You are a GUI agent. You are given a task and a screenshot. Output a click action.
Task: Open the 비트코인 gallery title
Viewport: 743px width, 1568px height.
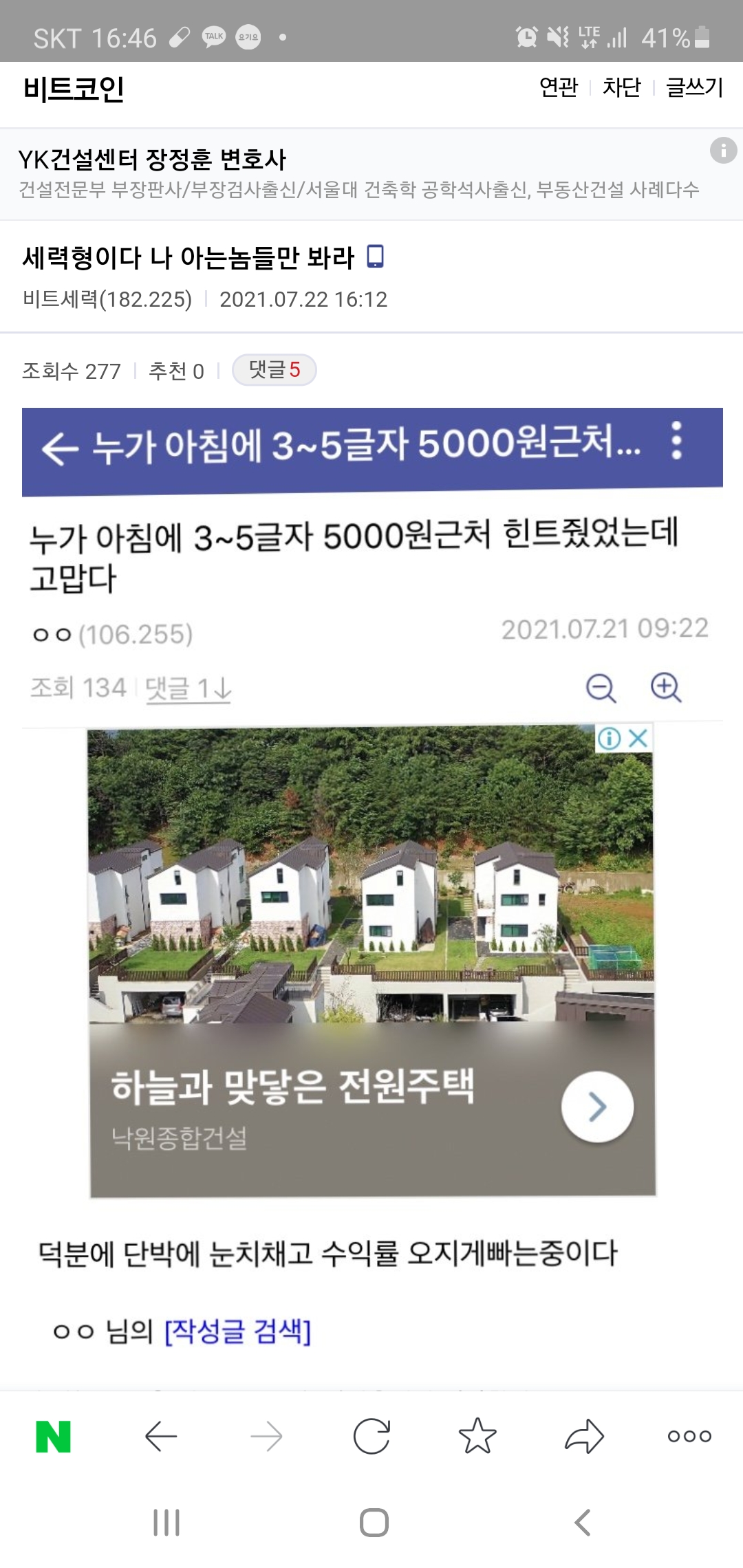(74, 89)
